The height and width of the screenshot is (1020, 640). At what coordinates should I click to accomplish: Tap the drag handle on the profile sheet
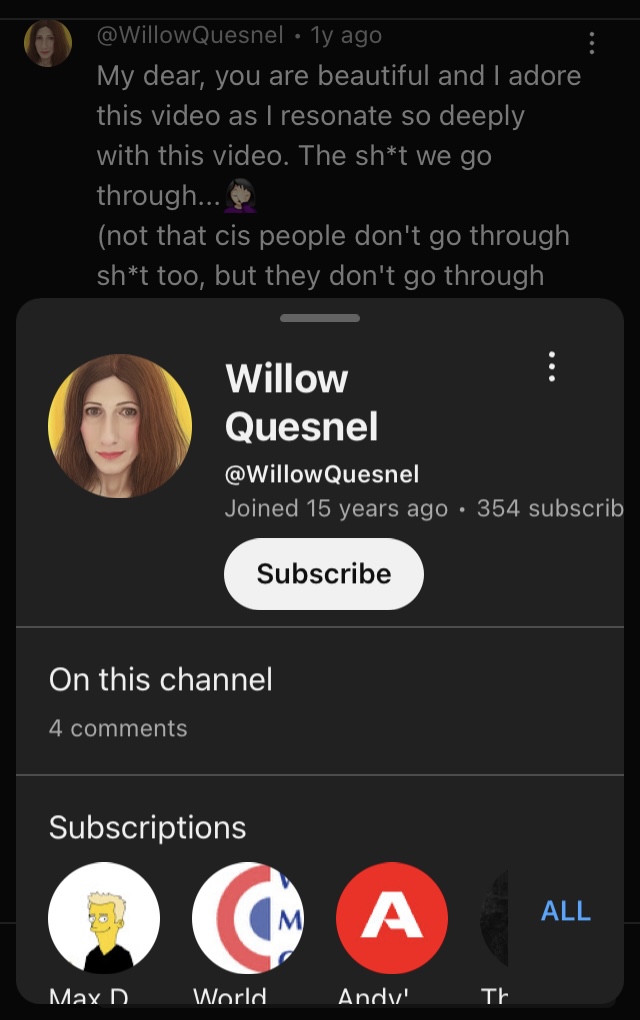(320, 318)
